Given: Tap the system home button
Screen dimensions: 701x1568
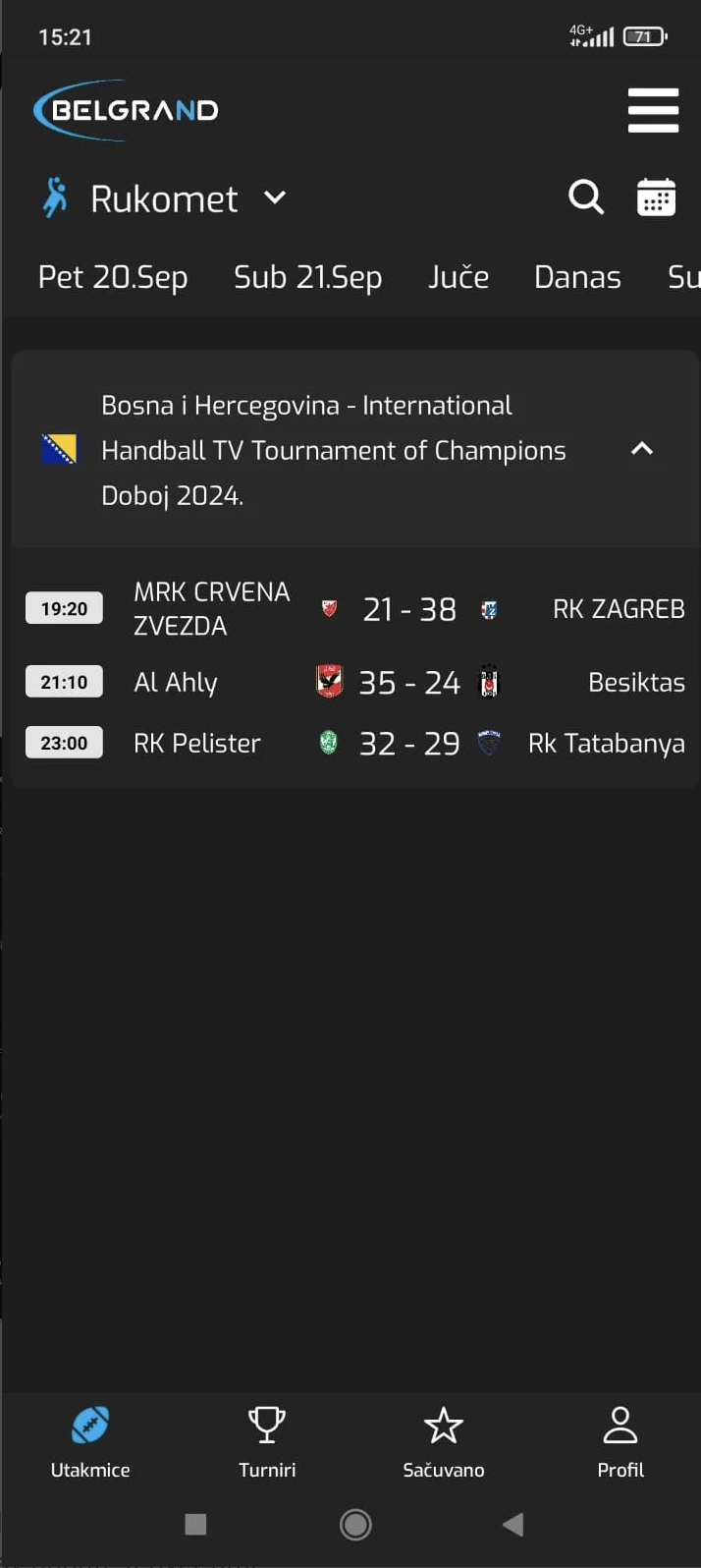Looking at the screenshot, I should [x=355, y=1525].
